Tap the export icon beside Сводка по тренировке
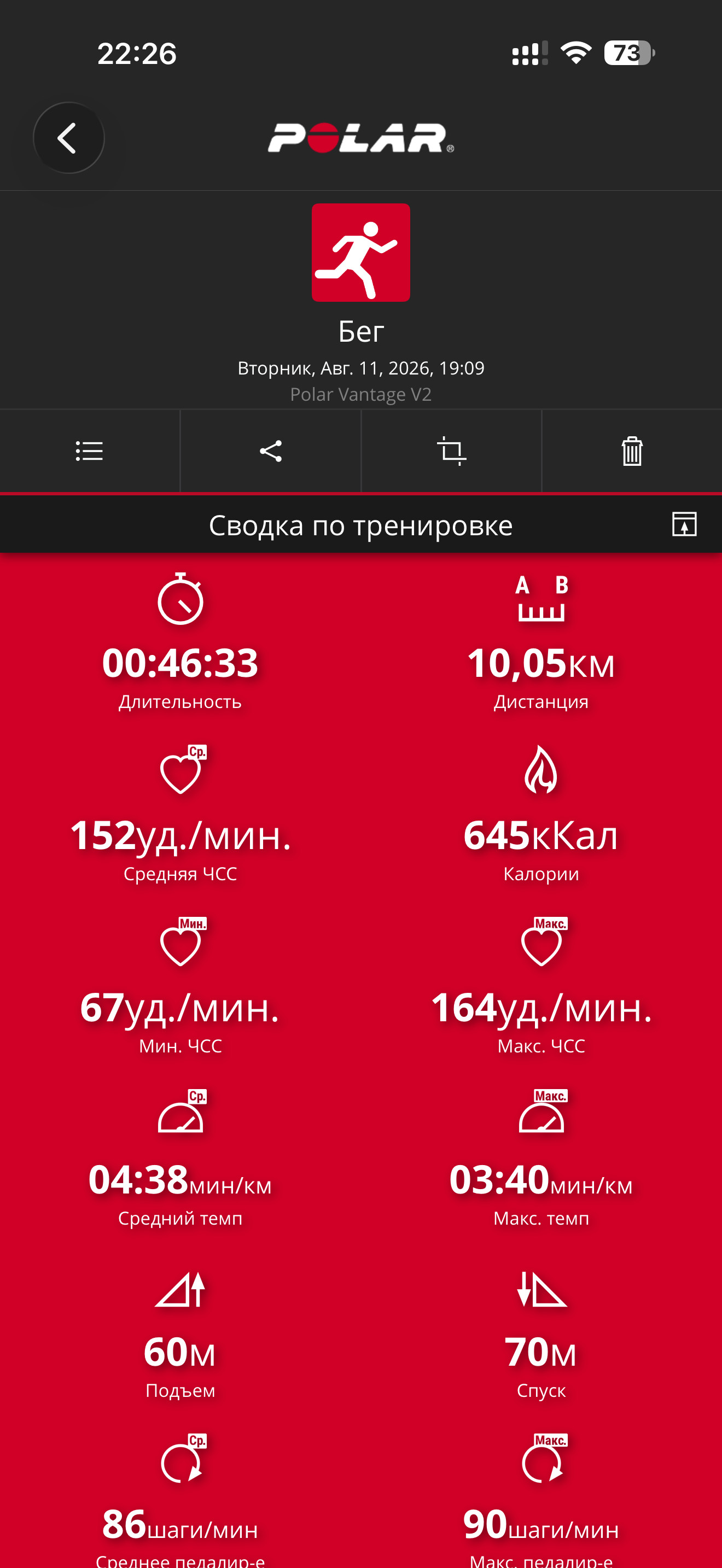 pos(684,524)
